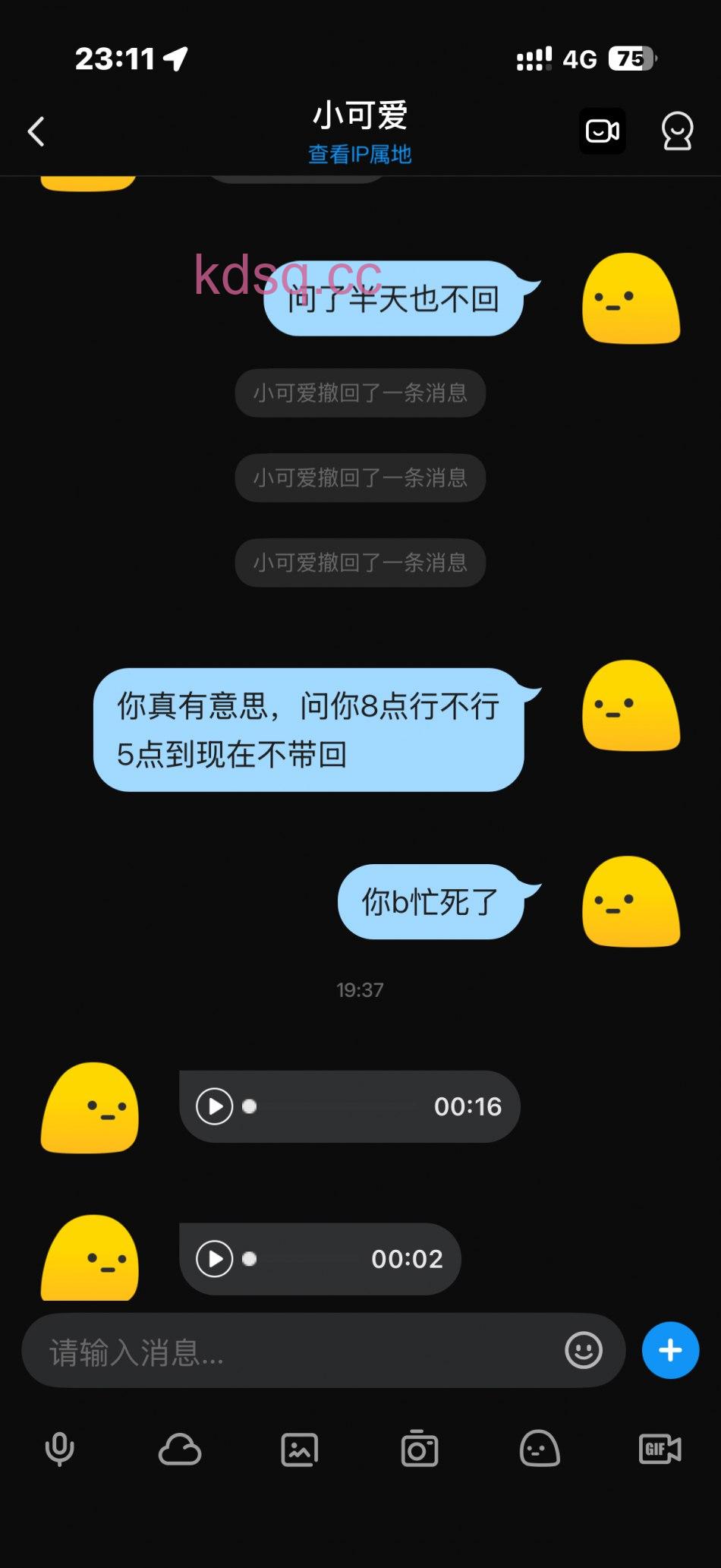Image resolution: width=721 pixels, height=1568 pixels.
Task: Open the 查看IP属地 link
Action: coord(360,155)
